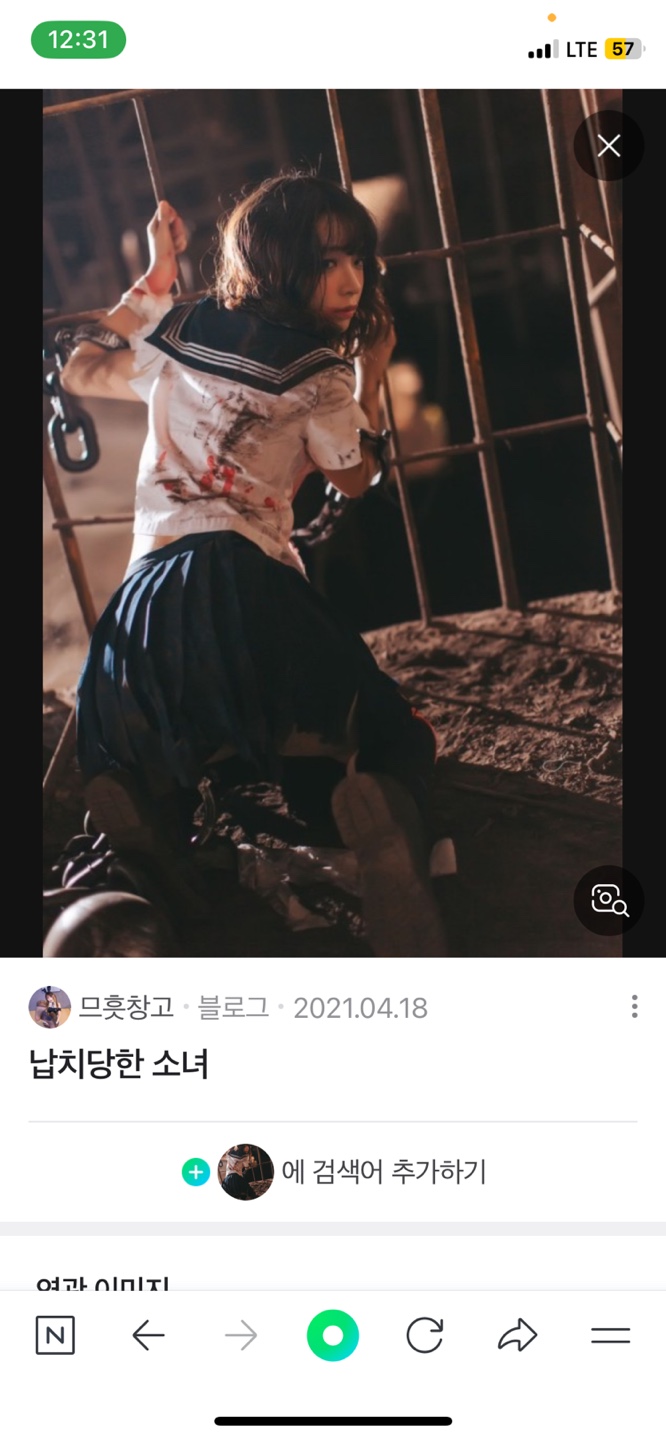Open the browser menu with two lines
The image size is (666, 1440).
click(610, 1335)
